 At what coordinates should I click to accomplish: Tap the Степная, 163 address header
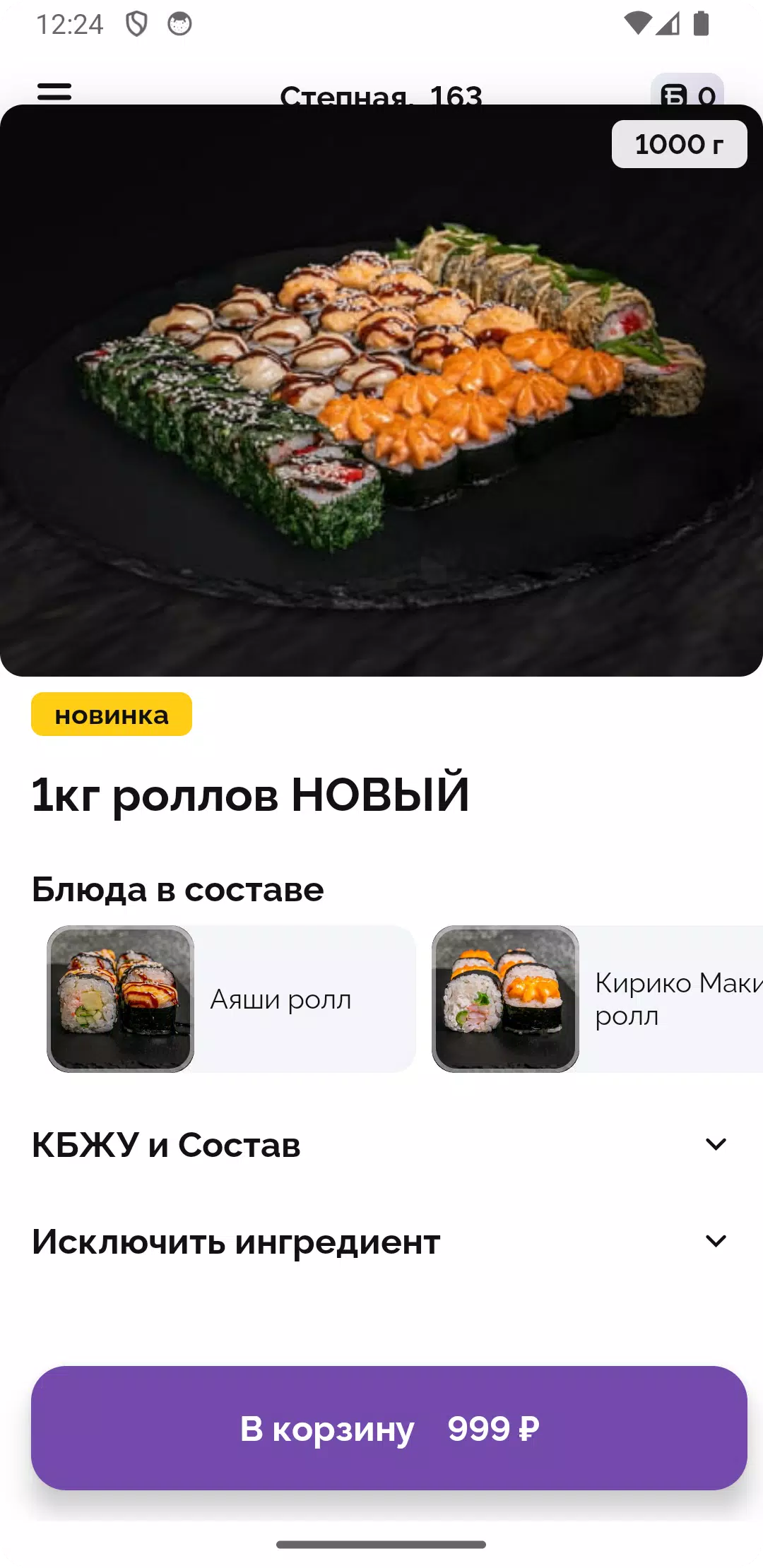tap(381, 95)
